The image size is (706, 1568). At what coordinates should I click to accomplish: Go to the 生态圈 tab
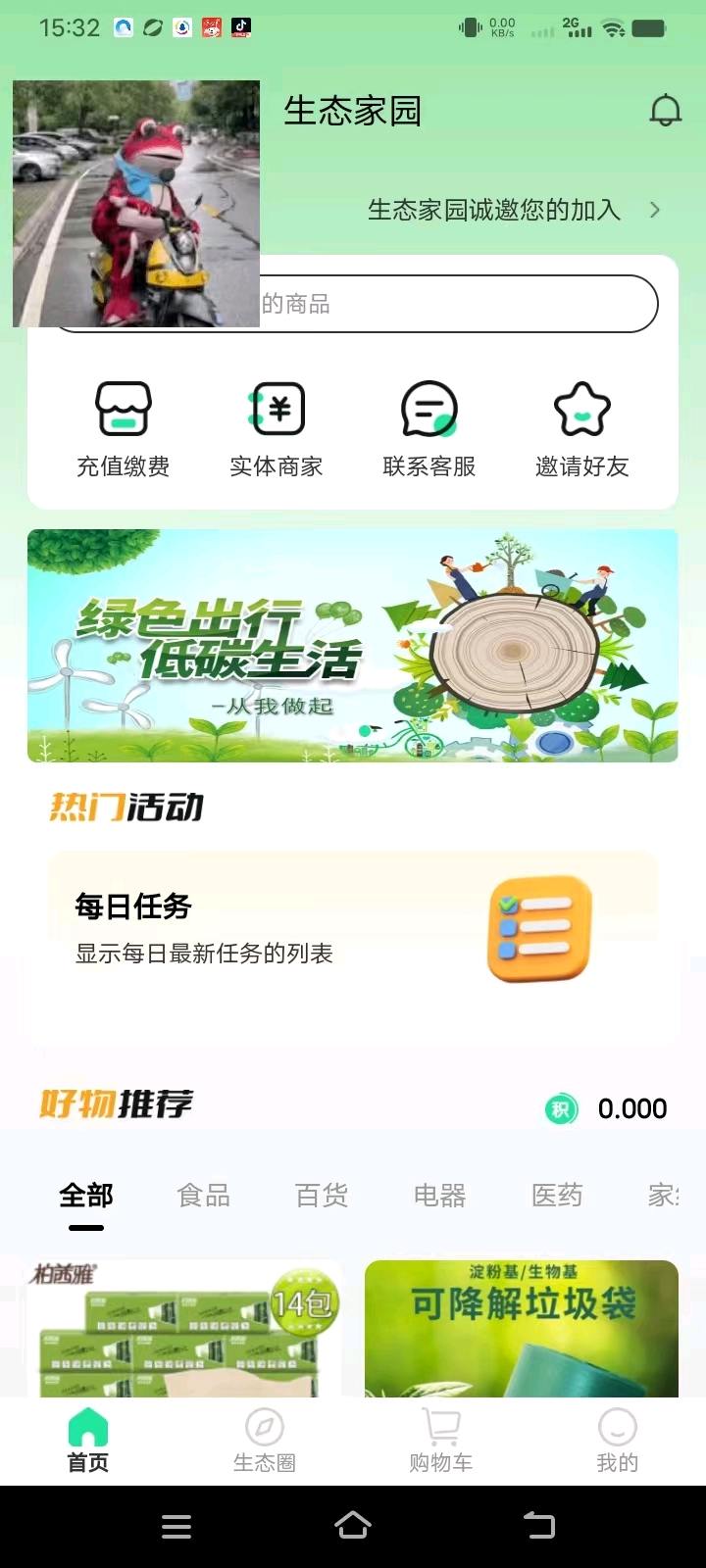click(x=265, y=1441)
